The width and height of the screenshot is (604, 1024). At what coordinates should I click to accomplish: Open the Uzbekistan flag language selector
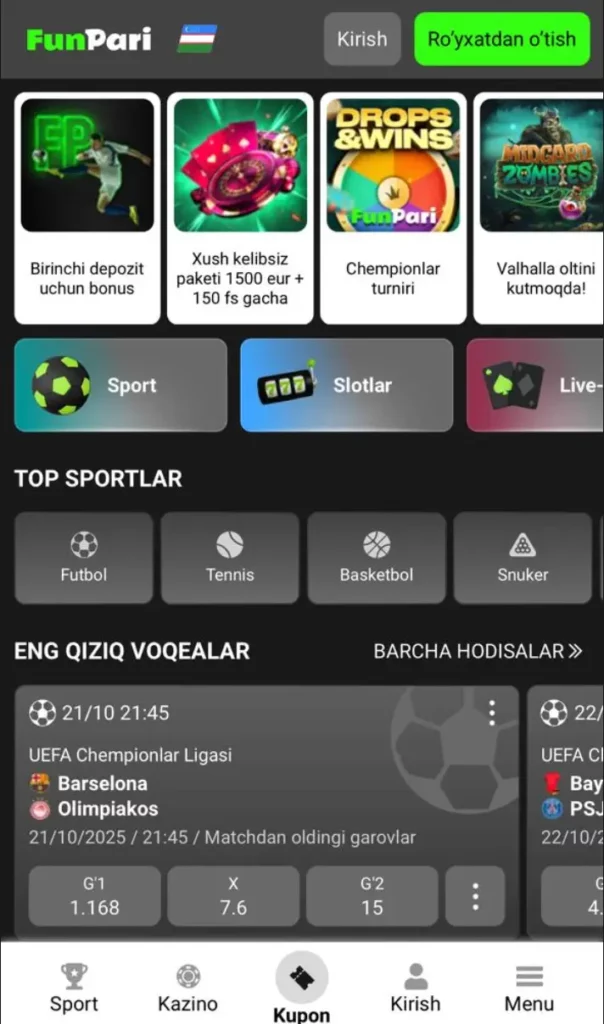click(197, 39)
